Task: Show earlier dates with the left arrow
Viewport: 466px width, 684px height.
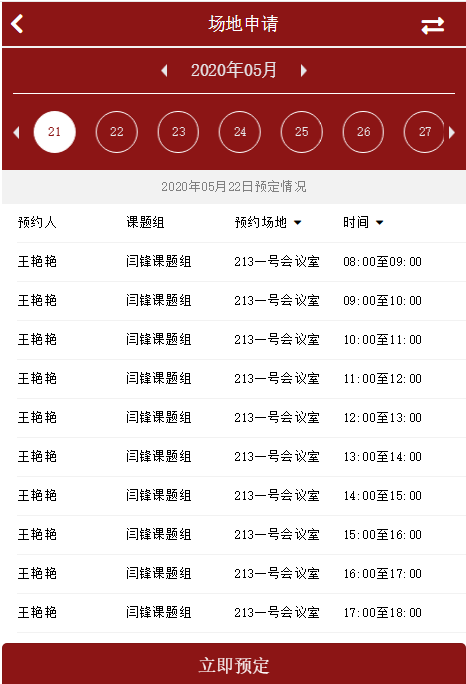Action: pos(16,132)
